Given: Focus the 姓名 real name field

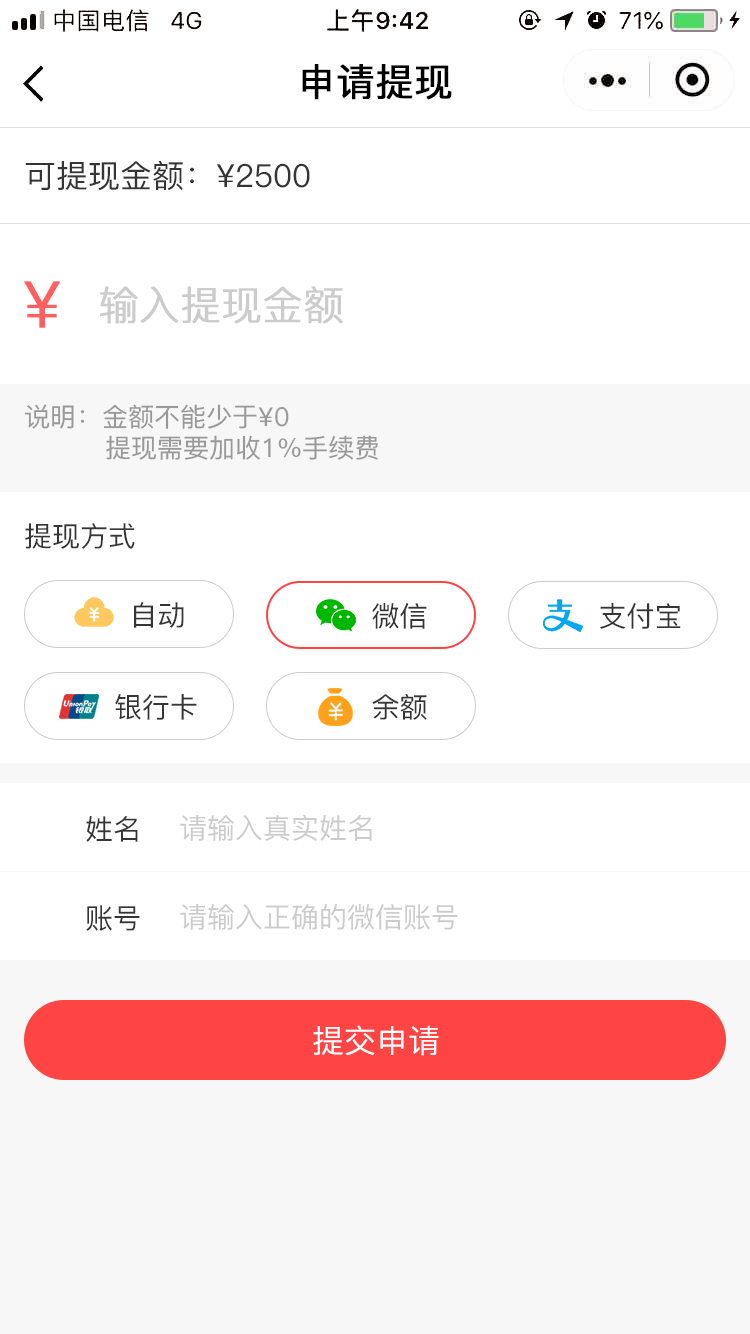Looking at the screenshot, I should coord(450,828).
